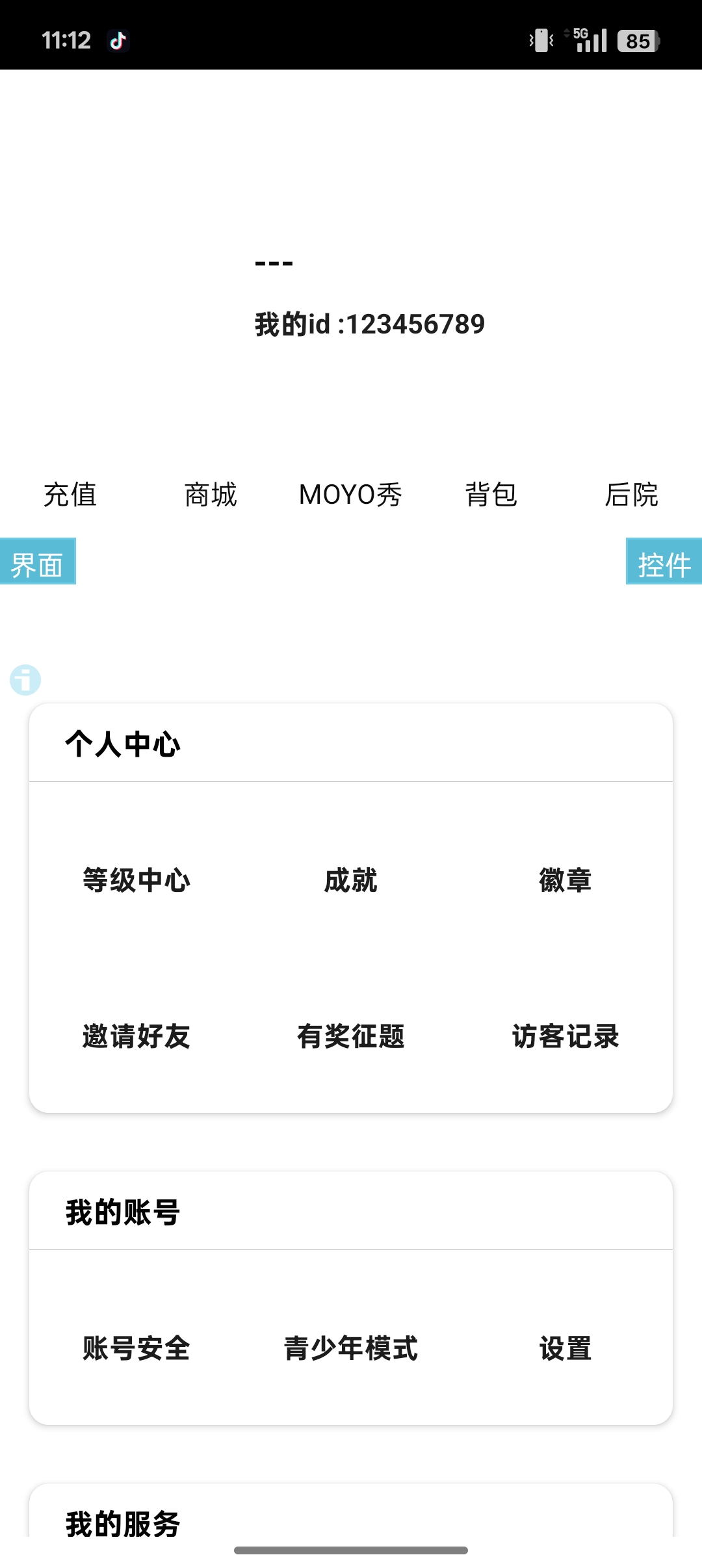The height and width of the screenshot is (1568, 702).
Task: Tap the blue info icon
Action: [25, 680]
